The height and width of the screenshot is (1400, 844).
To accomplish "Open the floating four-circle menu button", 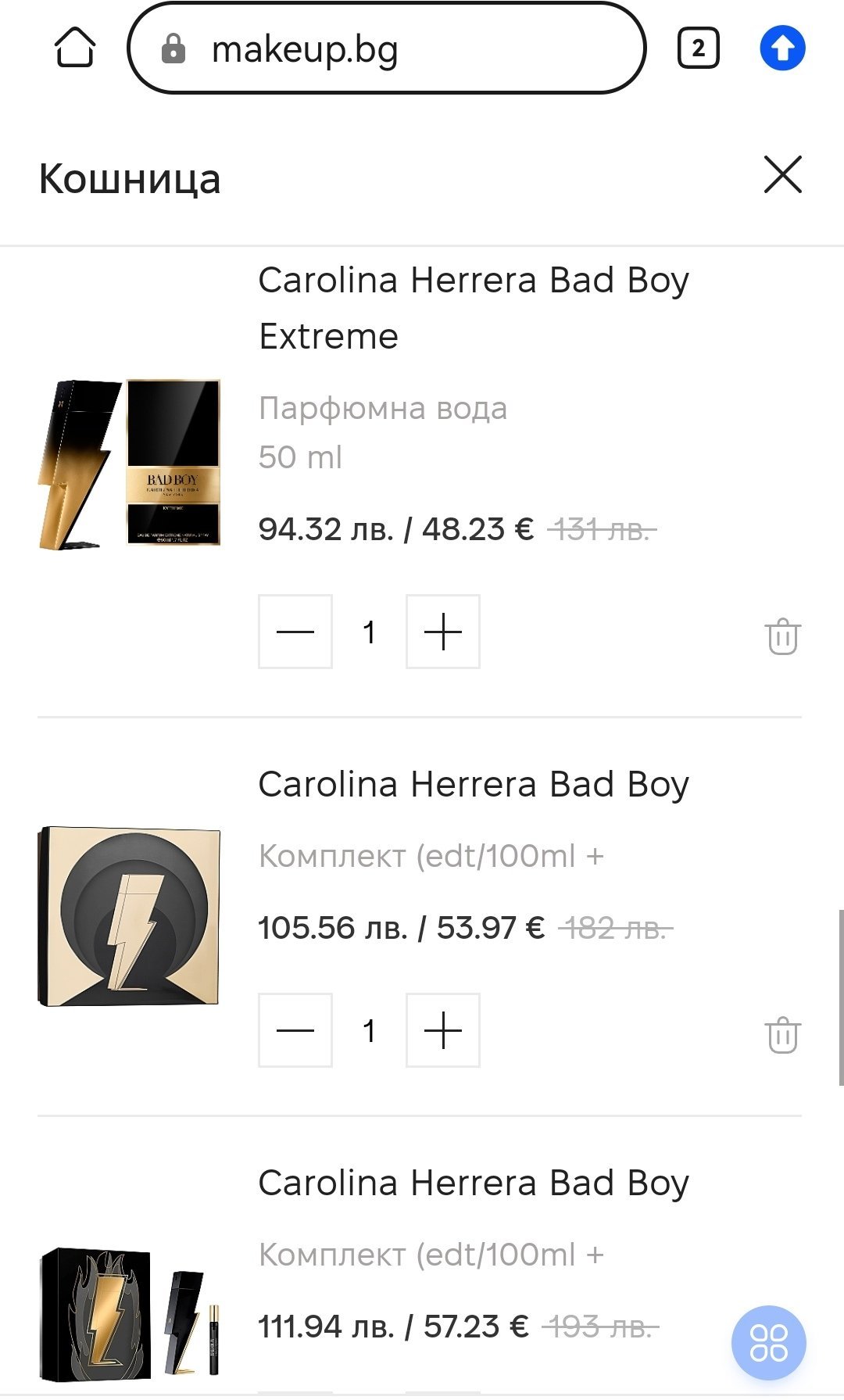I will (x=768, y=1343).
